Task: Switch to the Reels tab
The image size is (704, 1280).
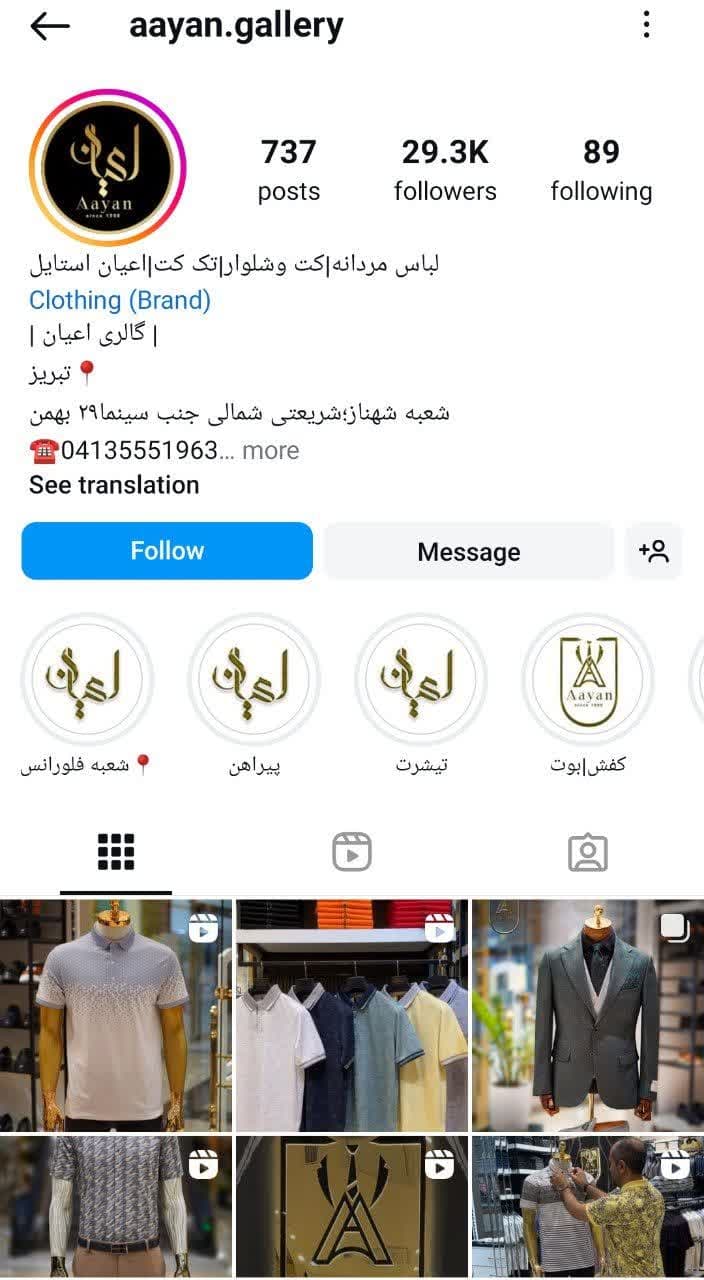Action: pos(352,852)
